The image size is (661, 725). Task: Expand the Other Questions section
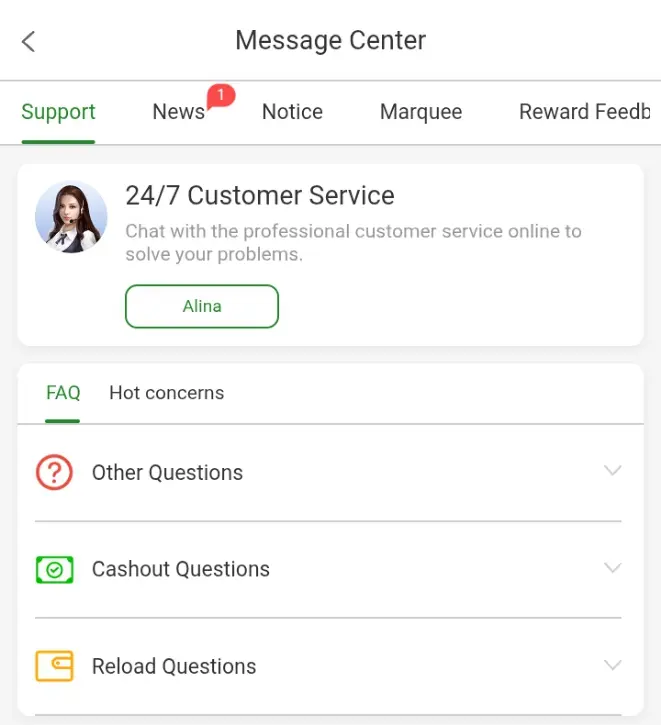click(x=328, y=472)
